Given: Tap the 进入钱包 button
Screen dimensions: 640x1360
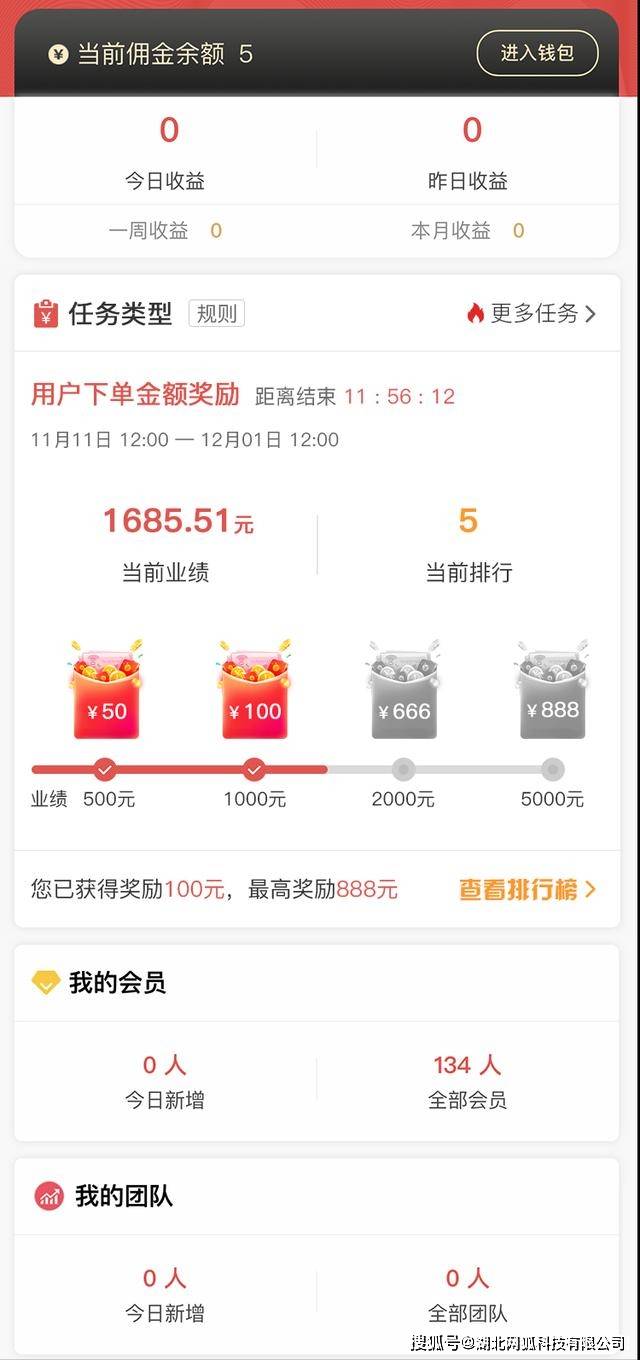Looking at the screenshot, I should coord(537,53).
